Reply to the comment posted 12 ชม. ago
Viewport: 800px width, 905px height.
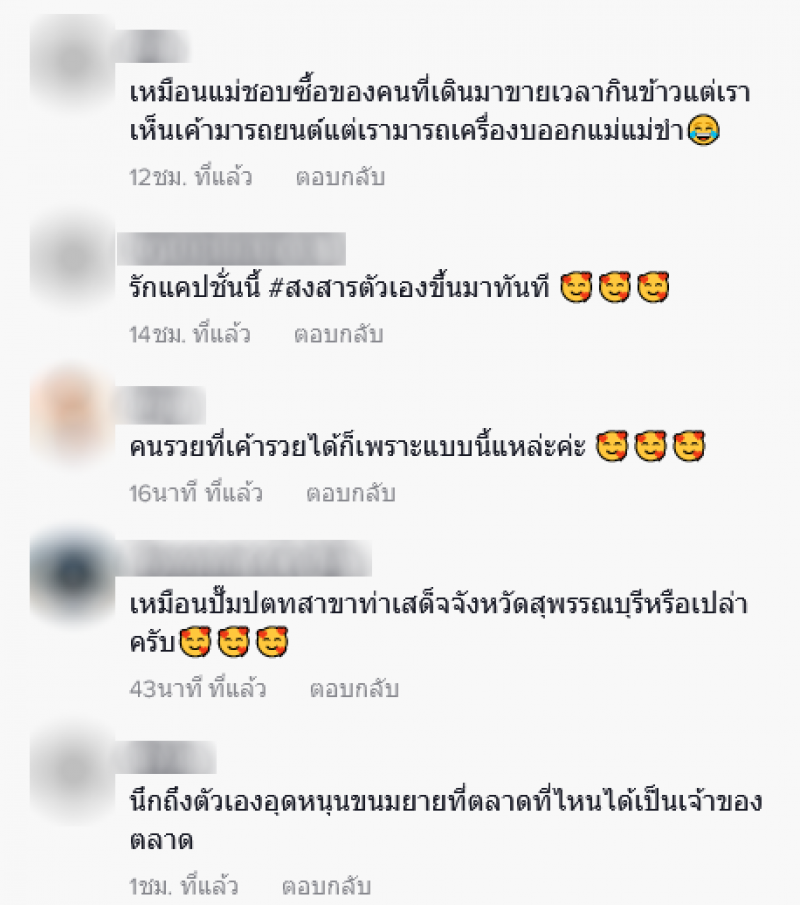pos(340,178)
